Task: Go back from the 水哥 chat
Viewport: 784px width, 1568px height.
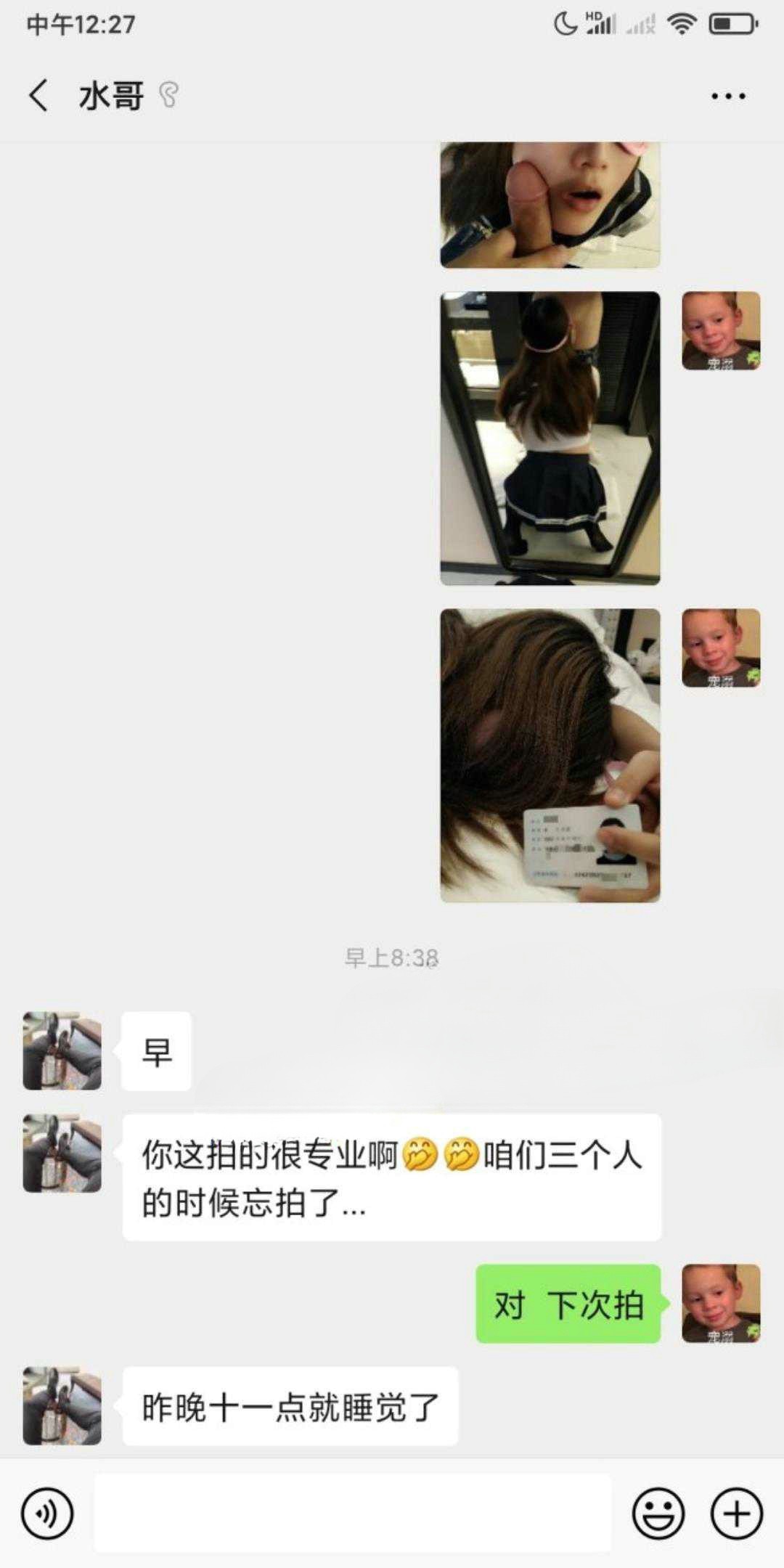Action: click(39, 96)
